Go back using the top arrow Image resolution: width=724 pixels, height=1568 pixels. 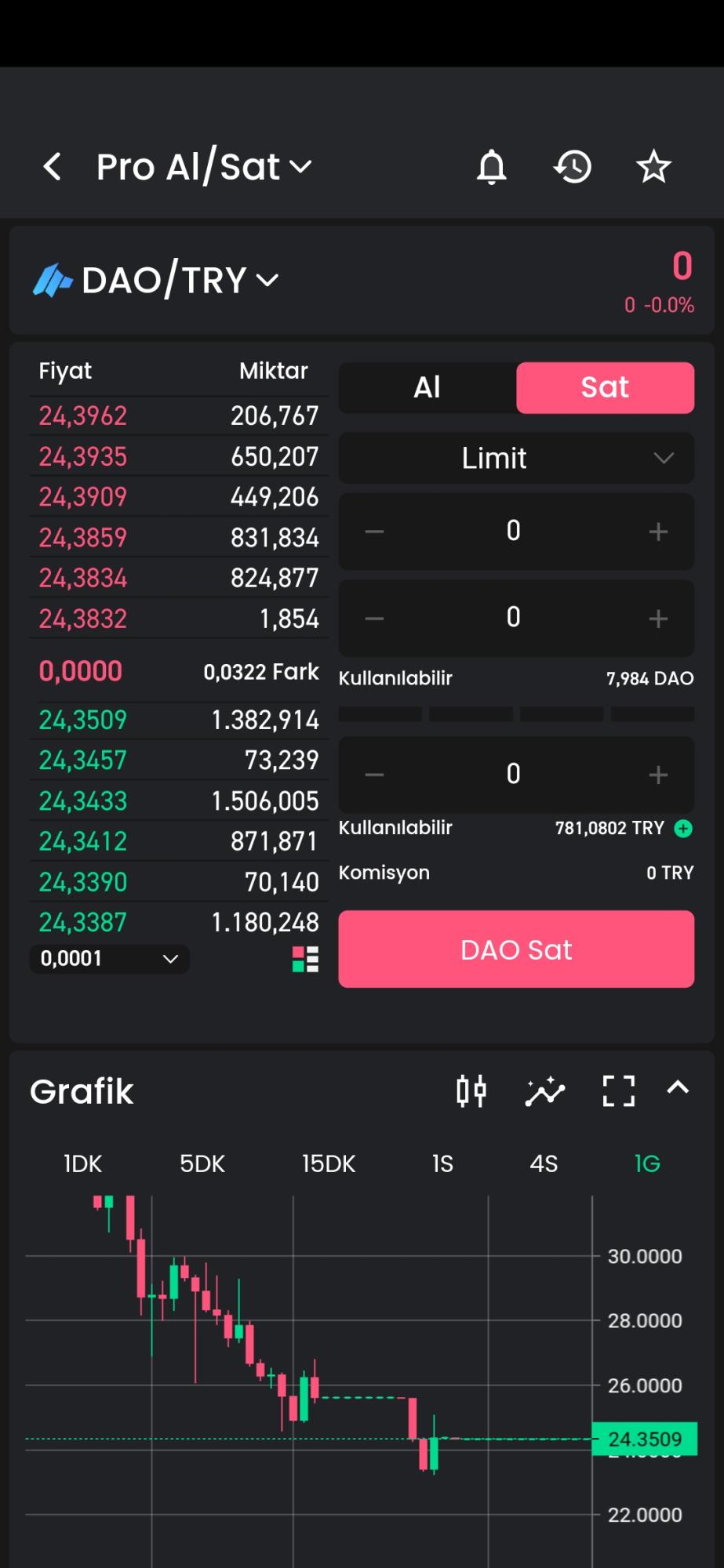52,166
